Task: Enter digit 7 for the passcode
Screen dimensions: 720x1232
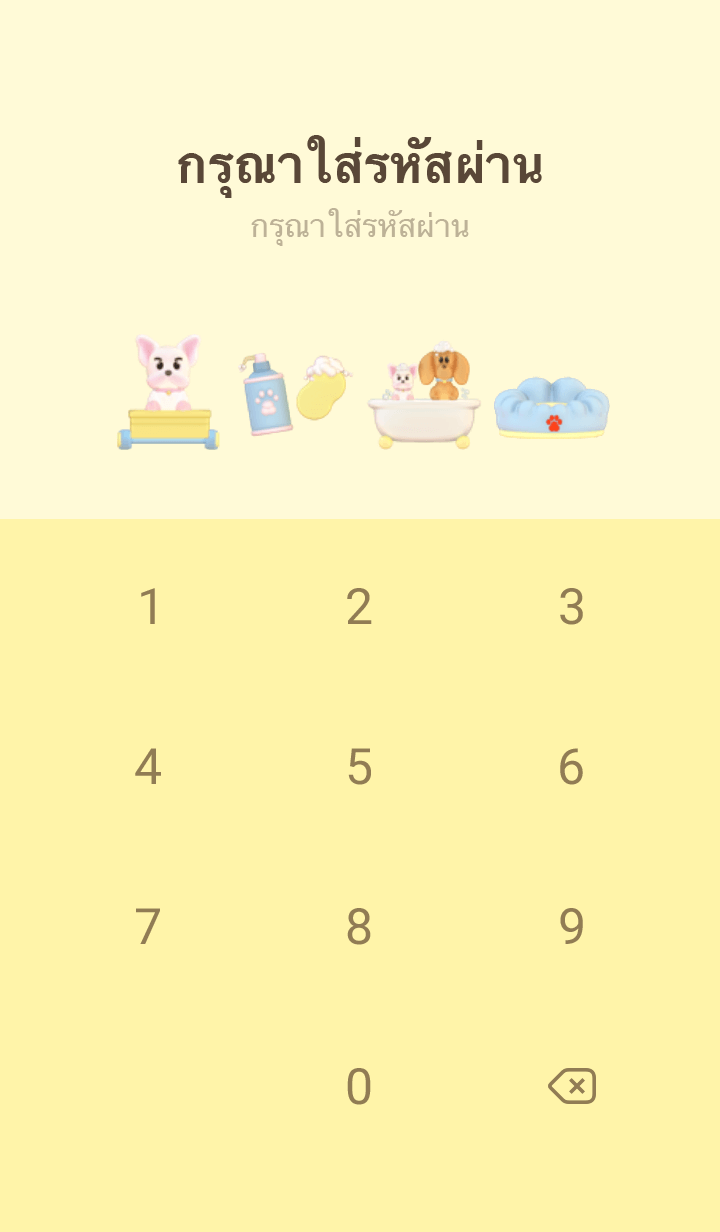Action: pos(148,927)
